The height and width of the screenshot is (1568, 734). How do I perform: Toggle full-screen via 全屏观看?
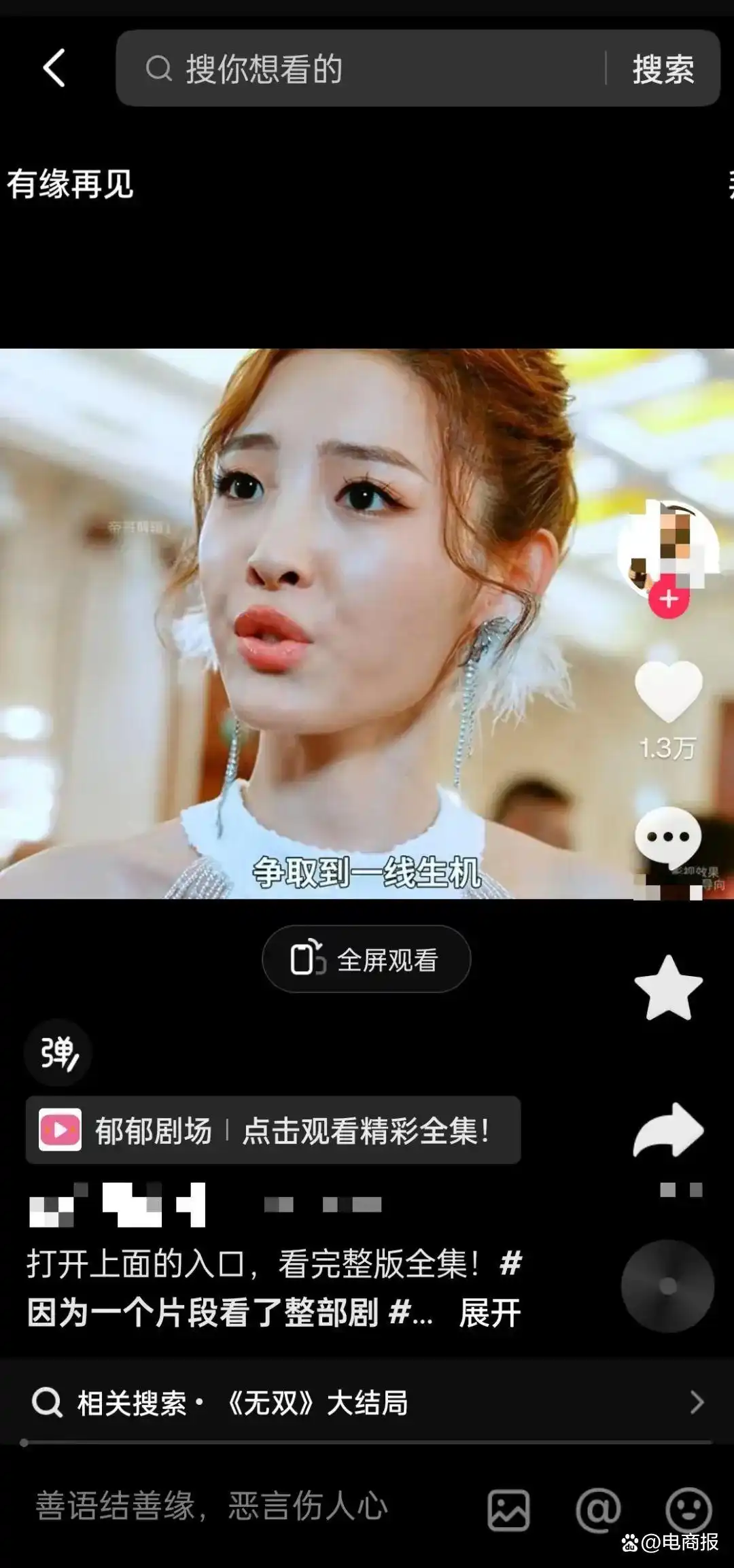365,958
